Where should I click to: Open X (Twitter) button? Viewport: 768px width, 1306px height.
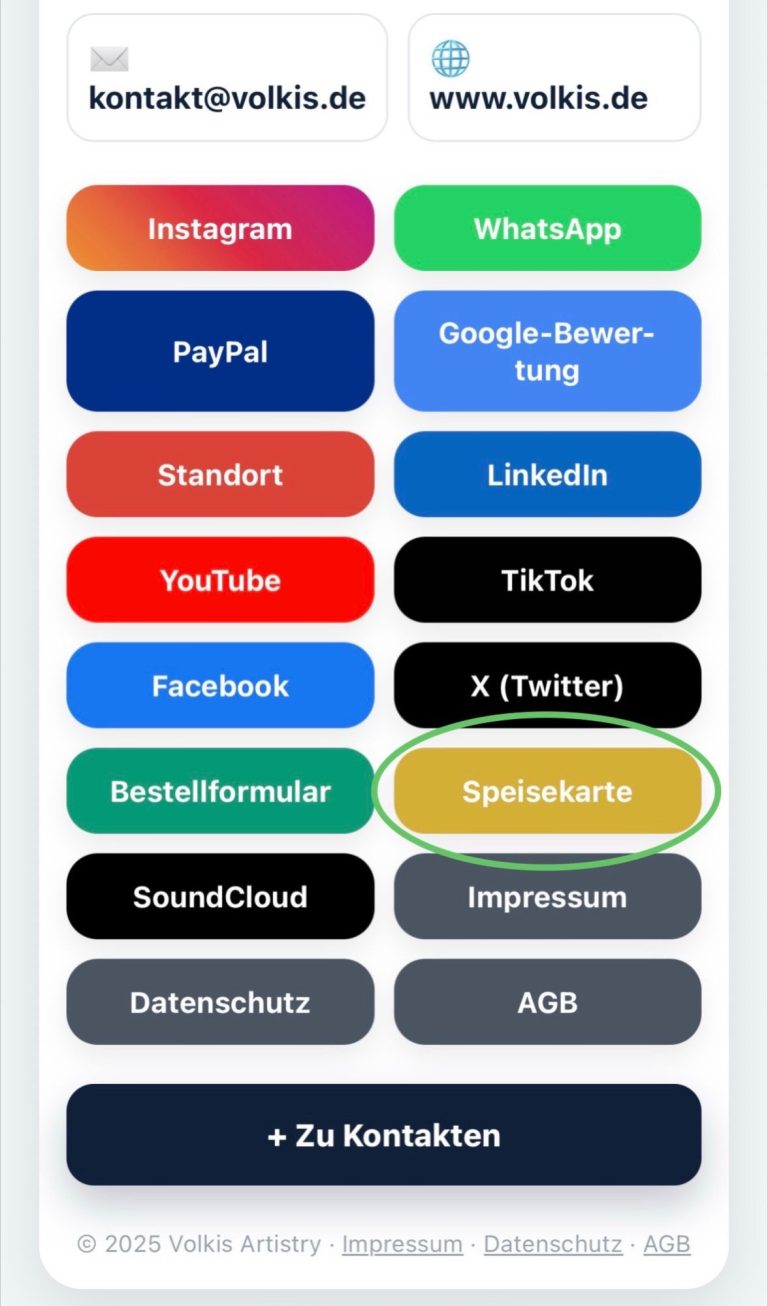[547, 685]
